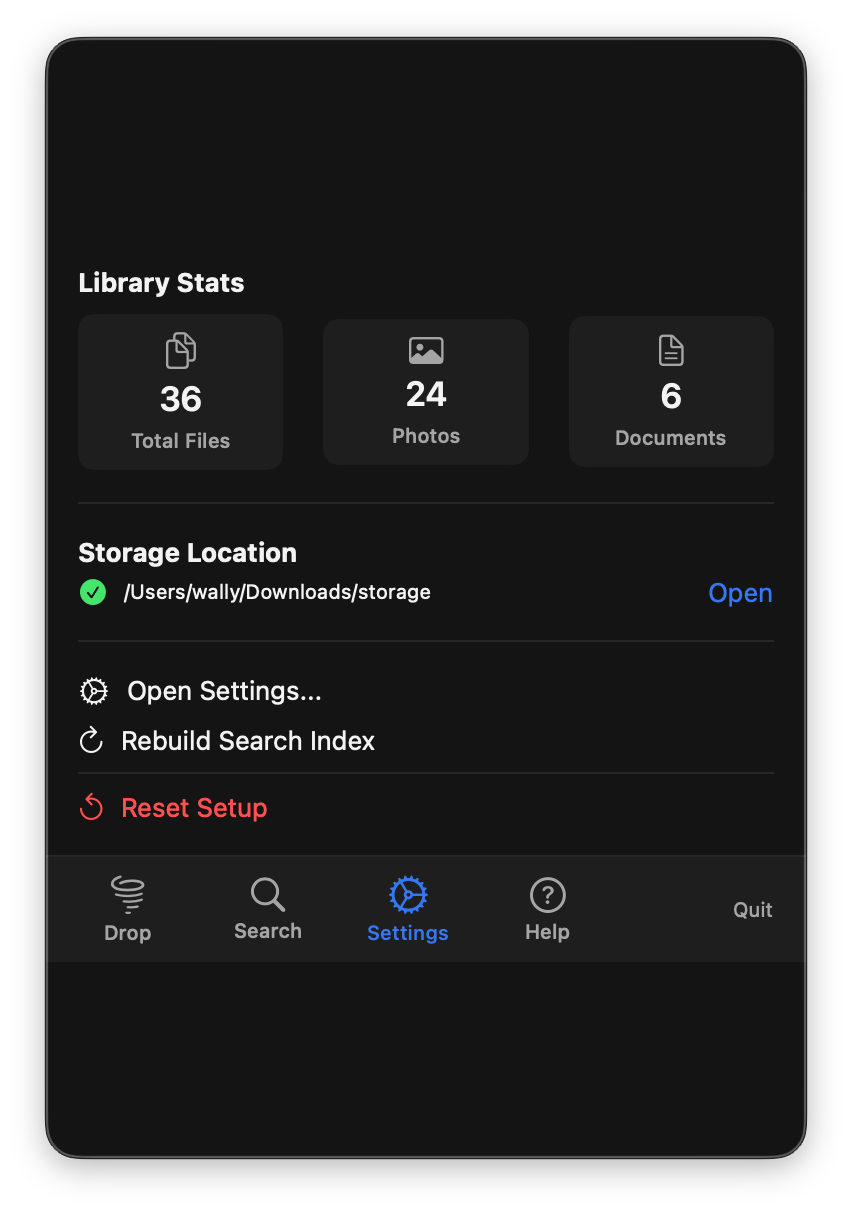Image resolution: width=852 pixels, height=1212 pixels.
Task: Click the storage location path text
Action: point(276,592)
